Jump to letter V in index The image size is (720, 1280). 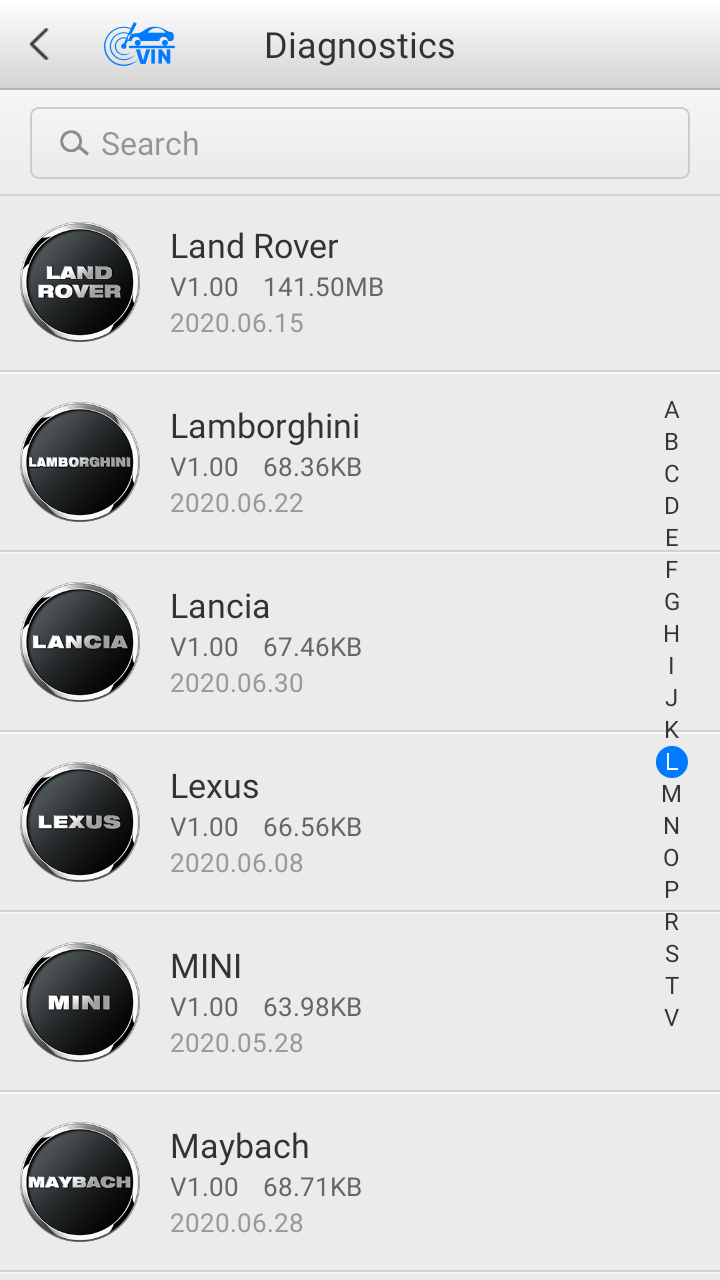coord(672,1018)
